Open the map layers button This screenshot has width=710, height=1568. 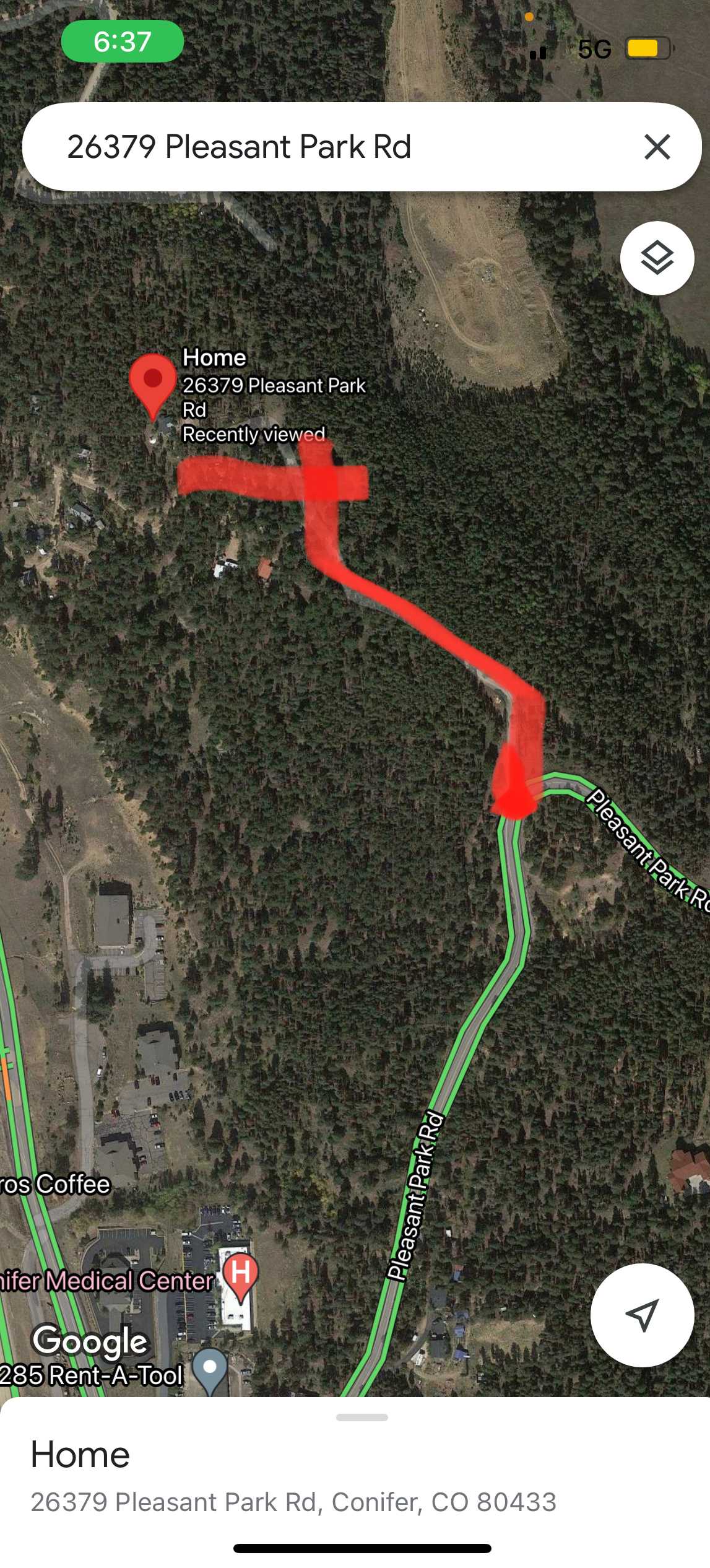pos(657,258)
